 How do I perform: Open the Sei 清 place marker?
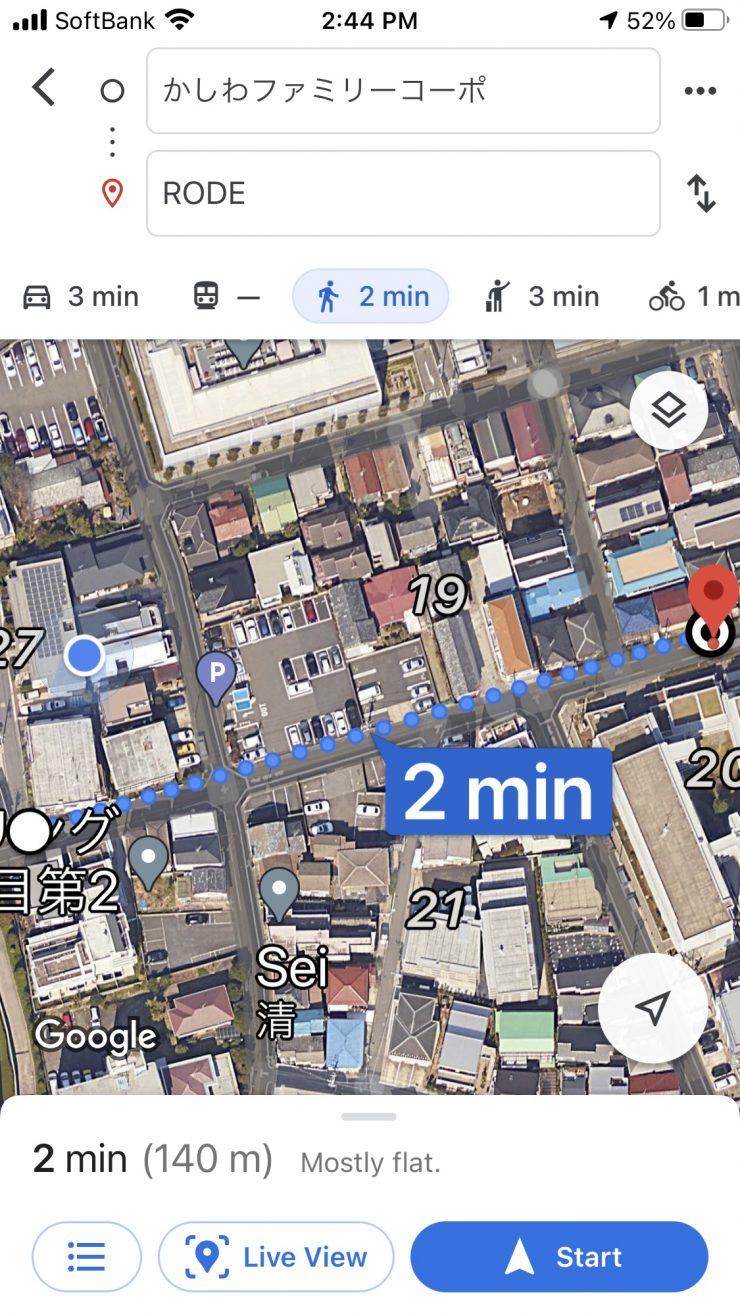pyautogui.click(x=278, y=889)
